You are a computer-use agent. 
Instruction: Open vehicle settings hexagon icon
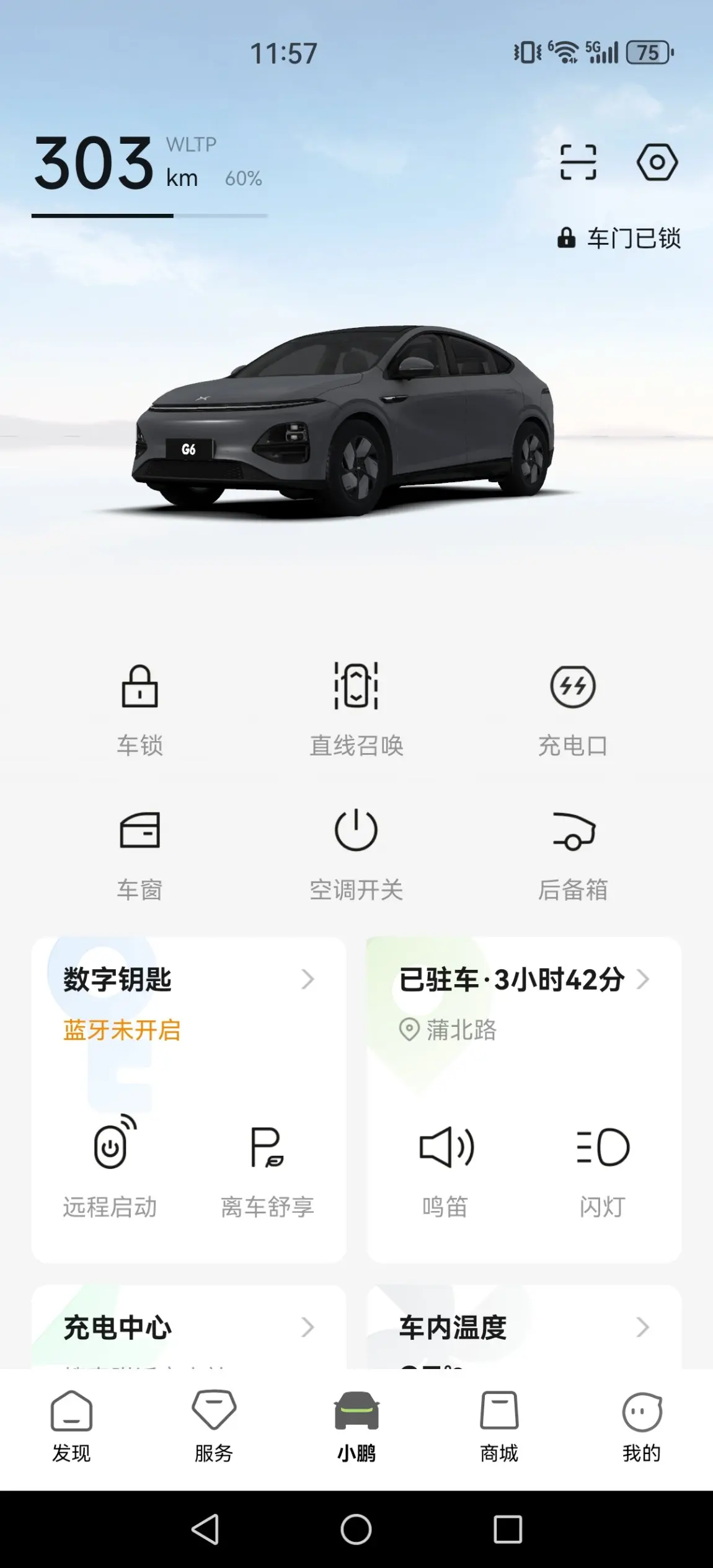(657, 162)
